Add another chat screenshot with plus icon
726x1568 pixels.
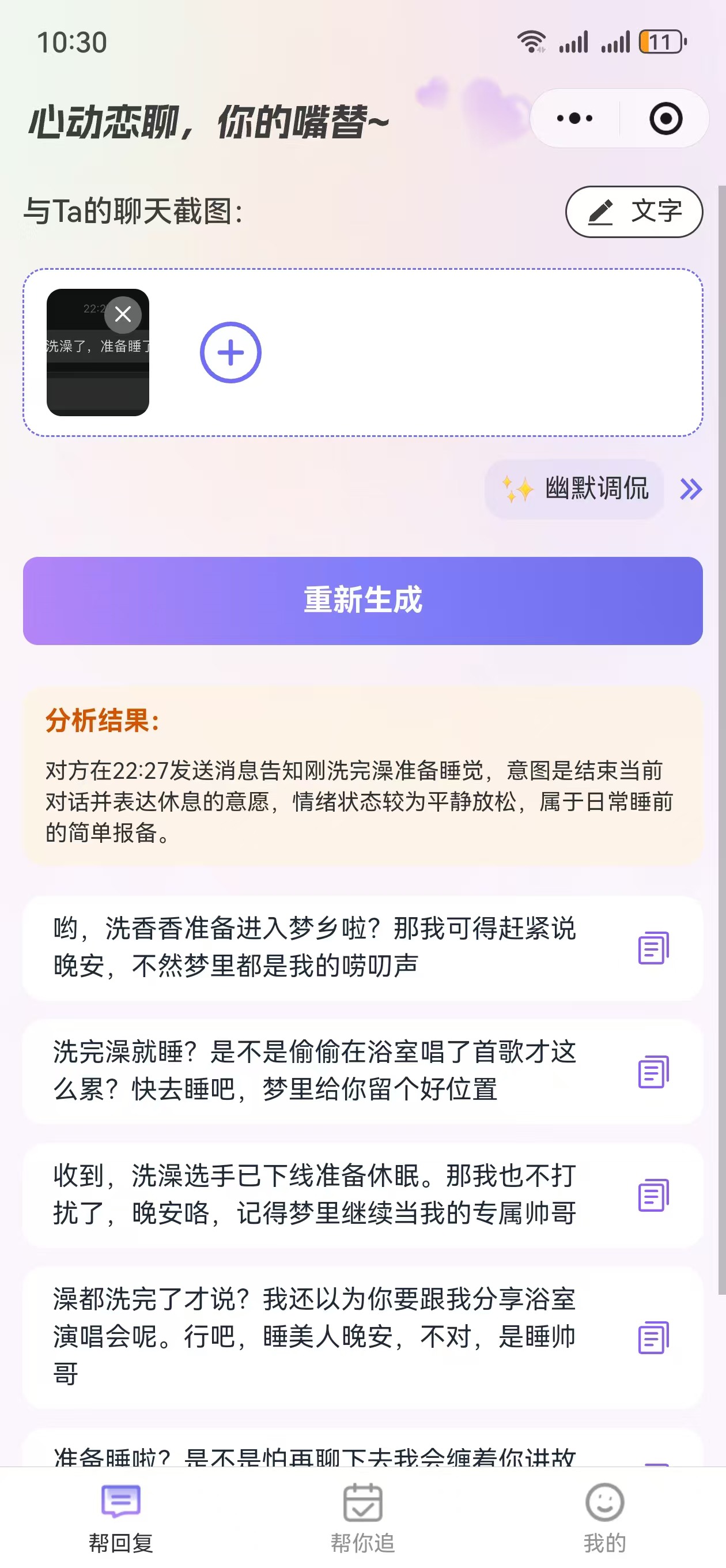(x=230, y=352)
